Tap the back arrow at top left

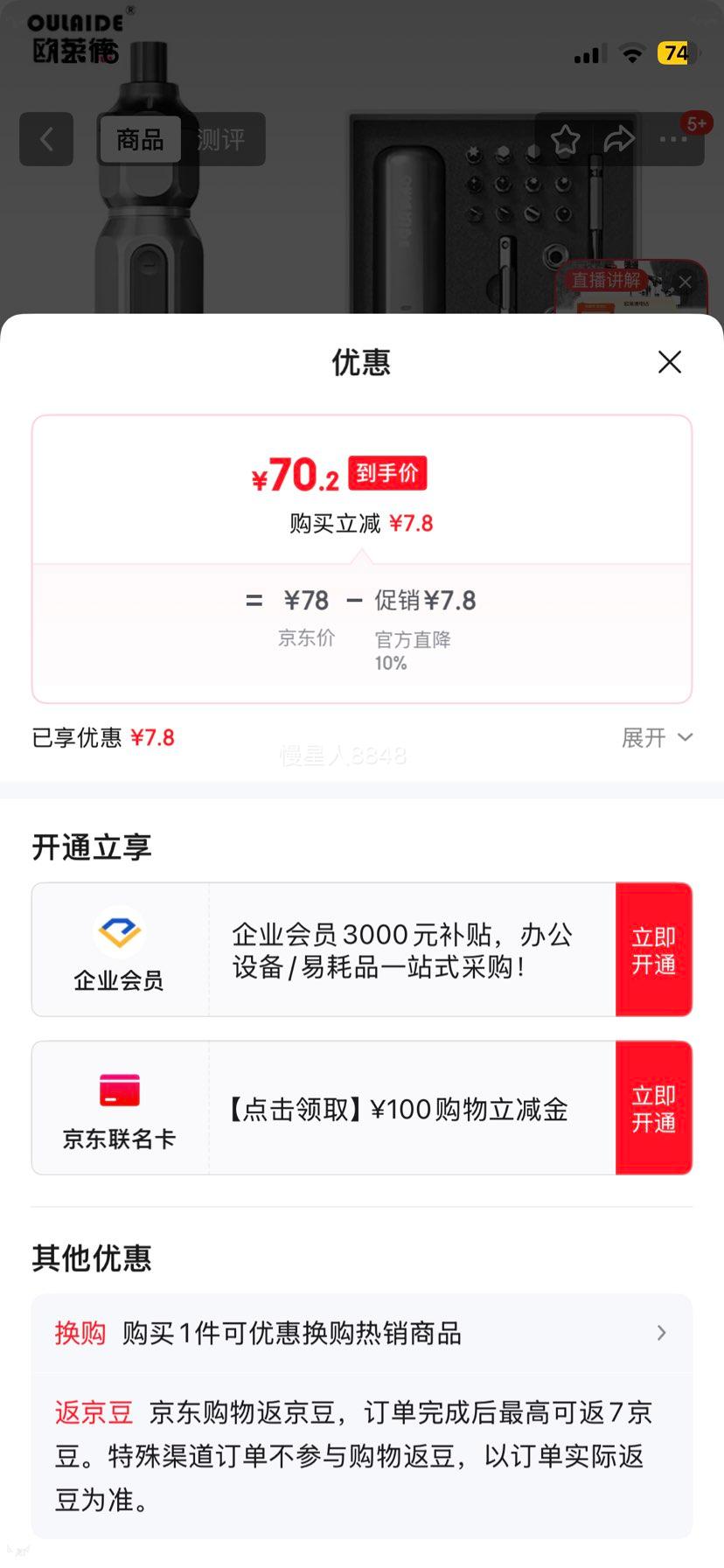45,139
